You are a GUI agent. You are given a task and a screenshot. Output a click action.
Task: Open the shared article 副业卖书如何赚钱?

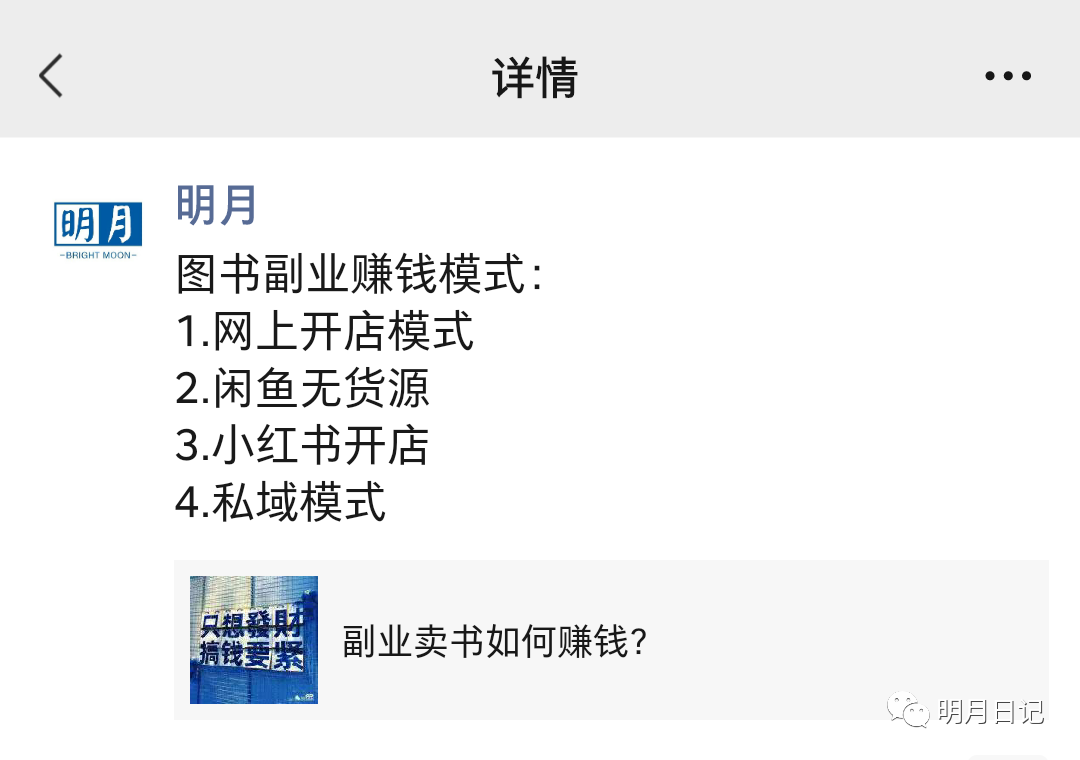pos(610,640)
